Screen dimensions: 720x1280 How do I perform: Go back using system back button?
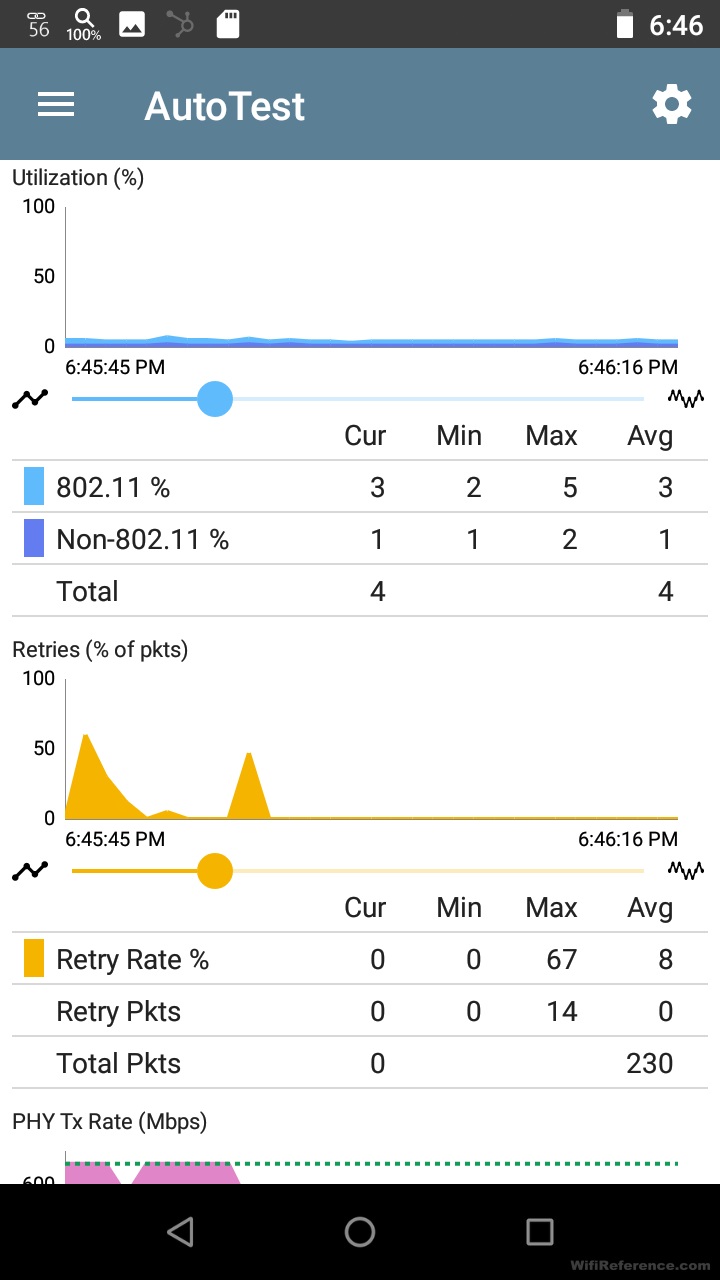click(180, 1232)
